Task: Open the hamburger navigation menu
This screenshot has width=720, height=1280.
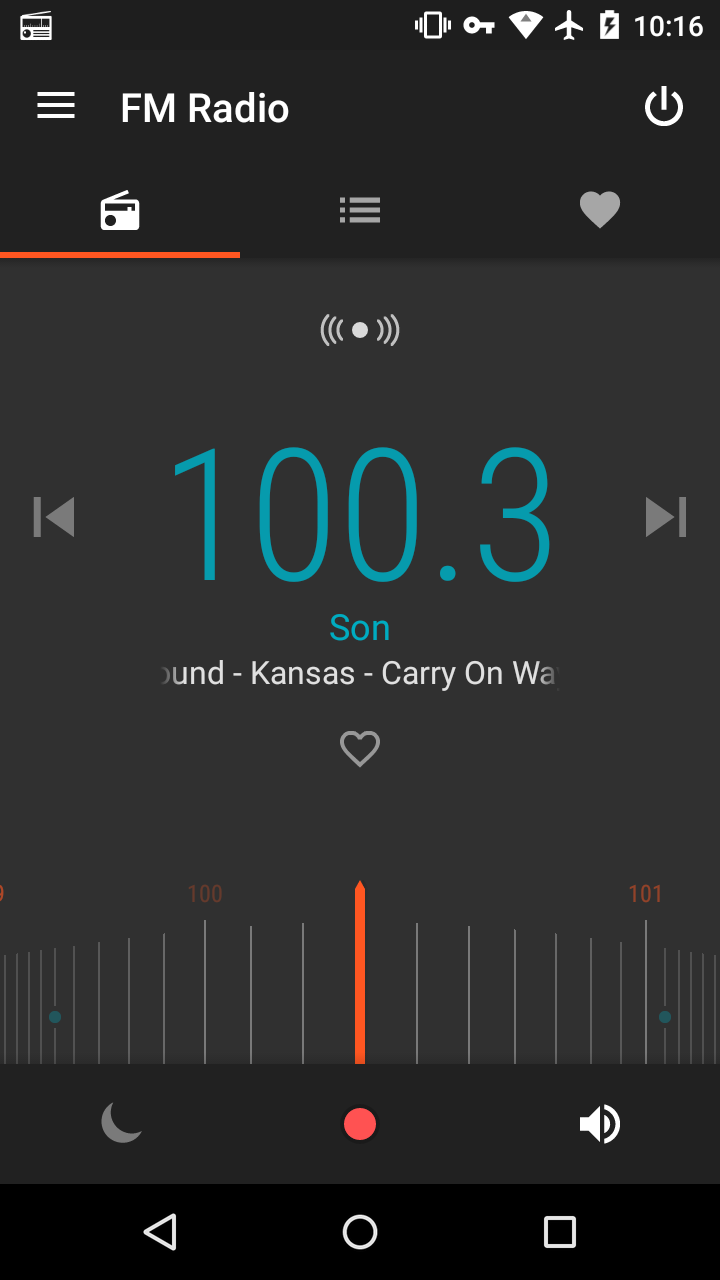Action: [56, 107]
